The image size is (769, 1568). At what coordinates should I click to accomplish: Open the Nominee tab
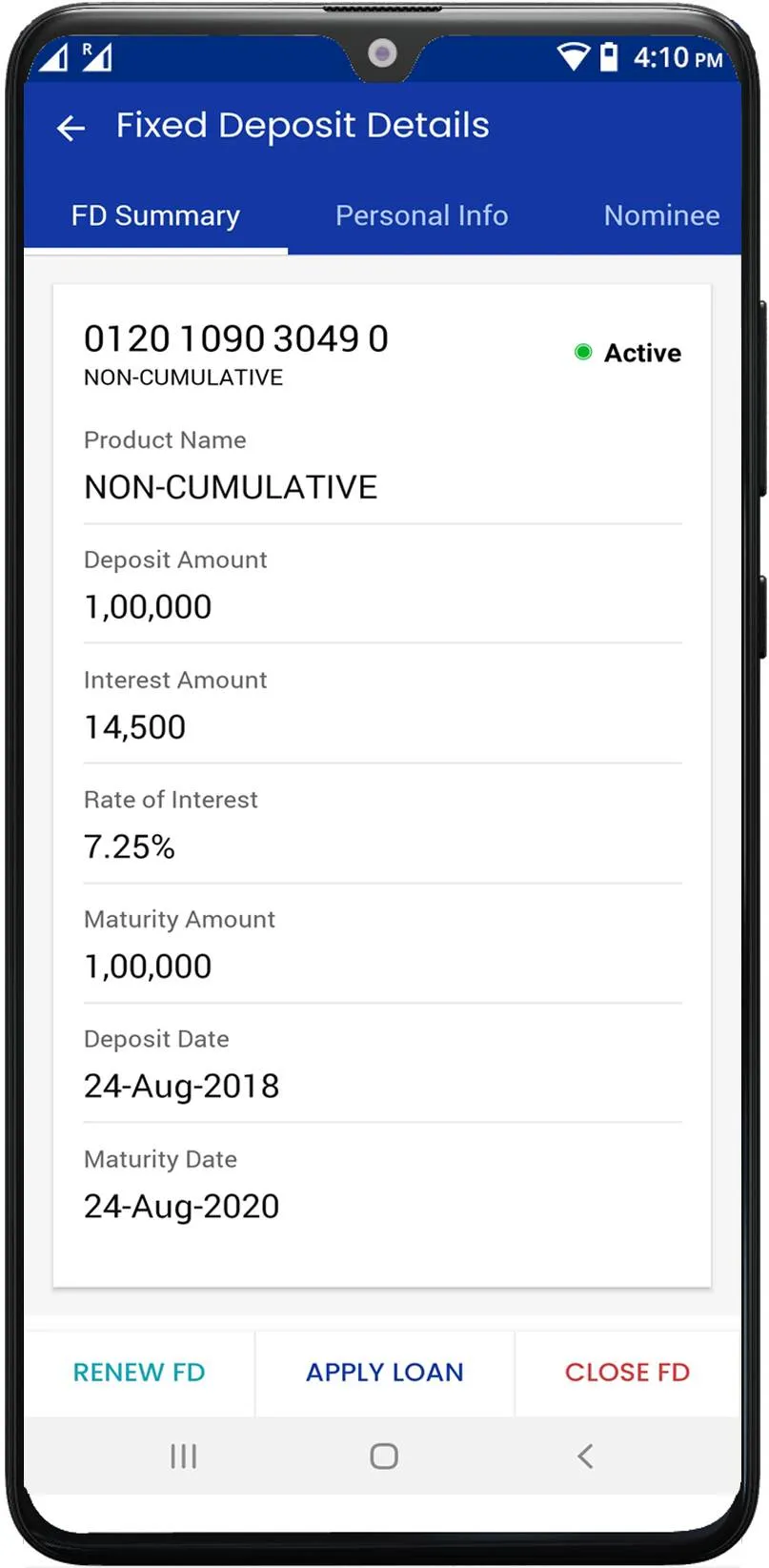(661, 215)
